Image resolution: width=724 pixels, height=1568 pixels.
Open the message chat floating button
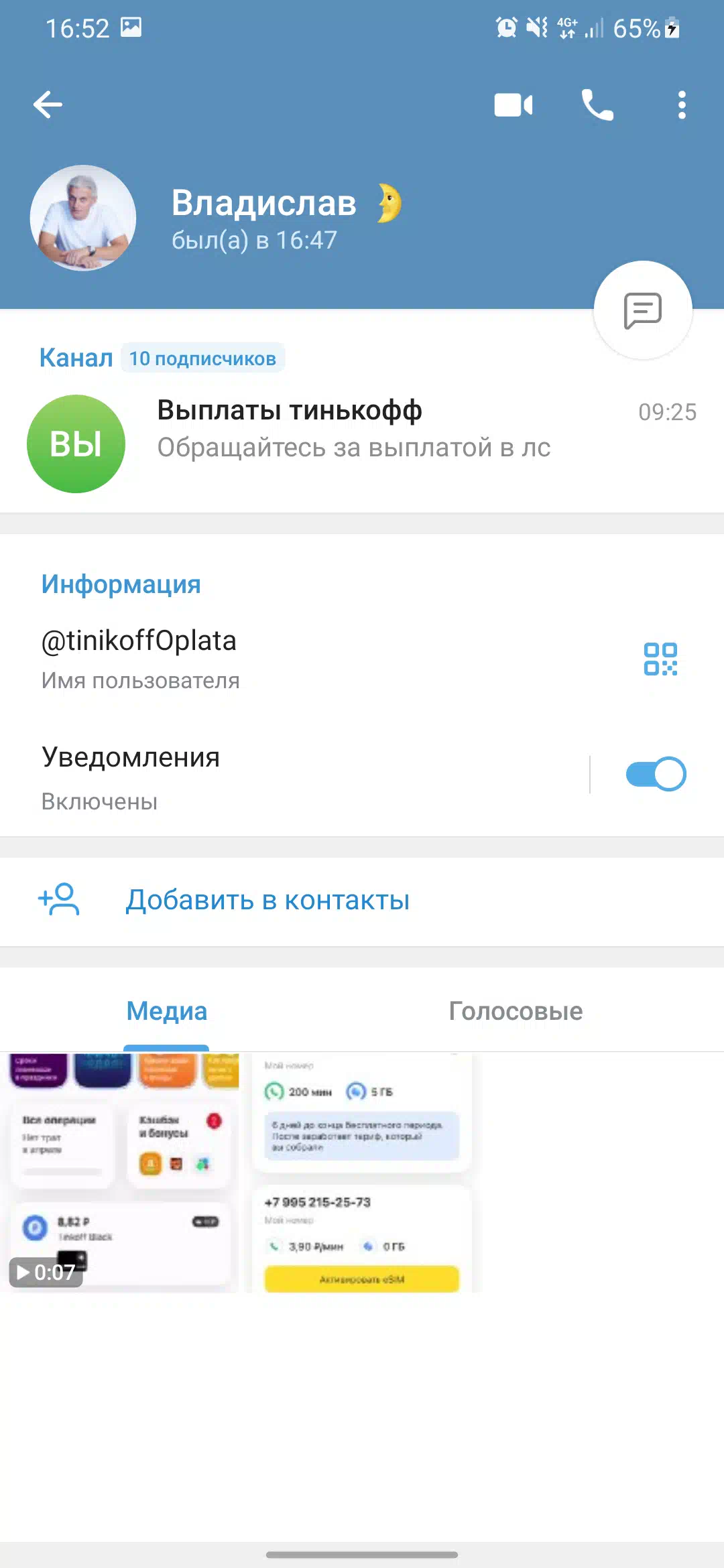(643, 310)
